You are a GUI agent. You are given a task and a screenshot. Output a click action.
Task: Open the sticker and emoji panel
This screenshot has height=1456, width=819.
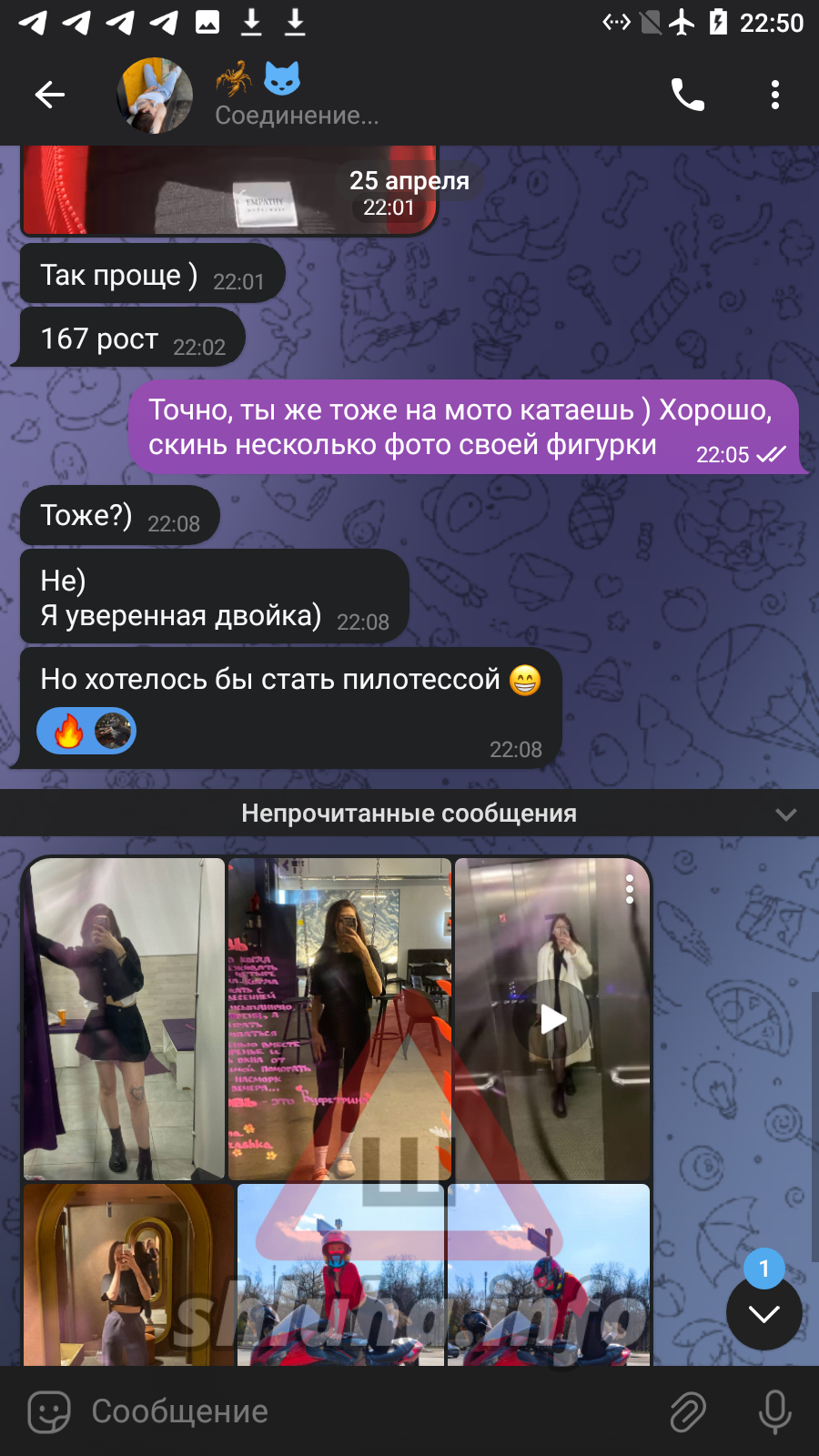coord(49,1411)
